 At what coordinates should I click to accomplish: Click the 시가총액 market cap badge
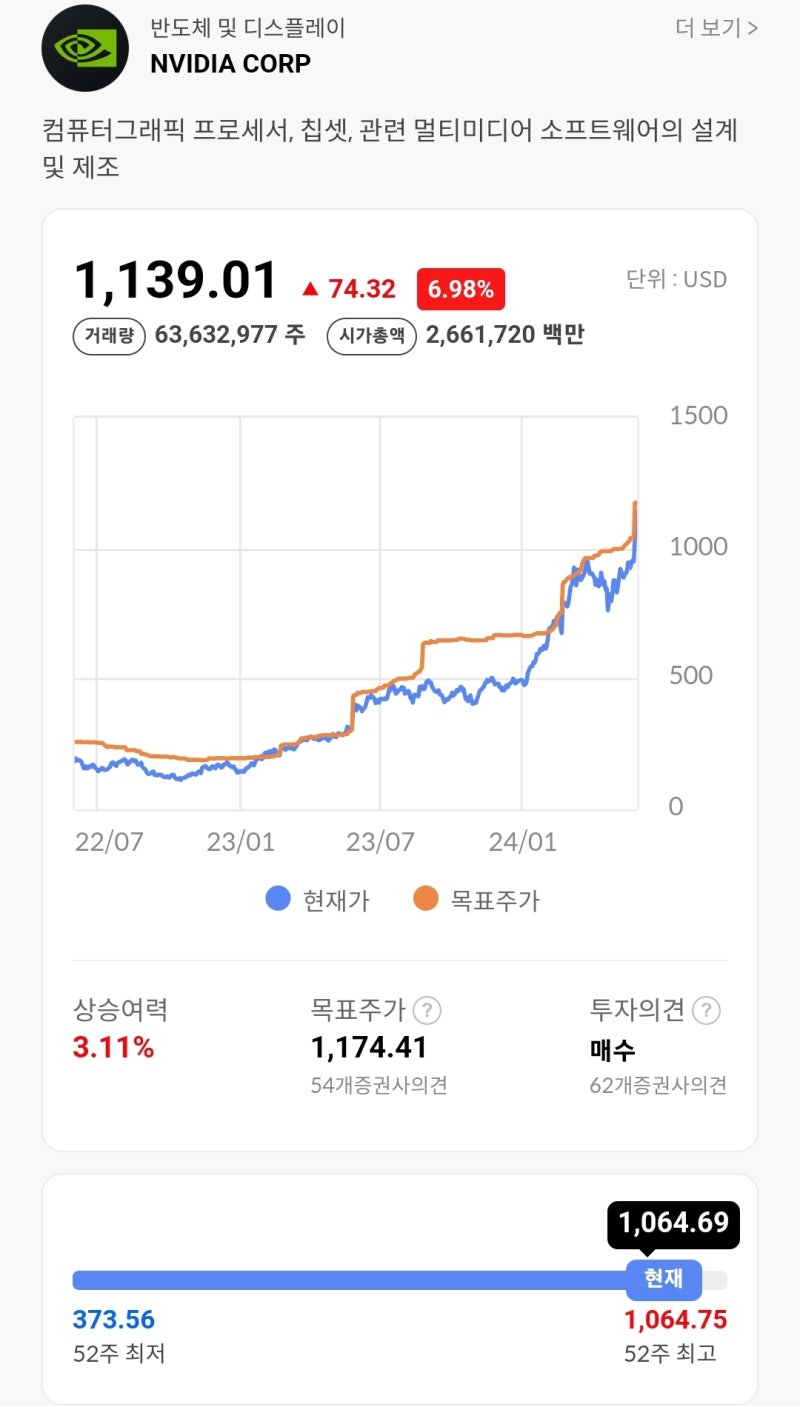click(371, 335)
